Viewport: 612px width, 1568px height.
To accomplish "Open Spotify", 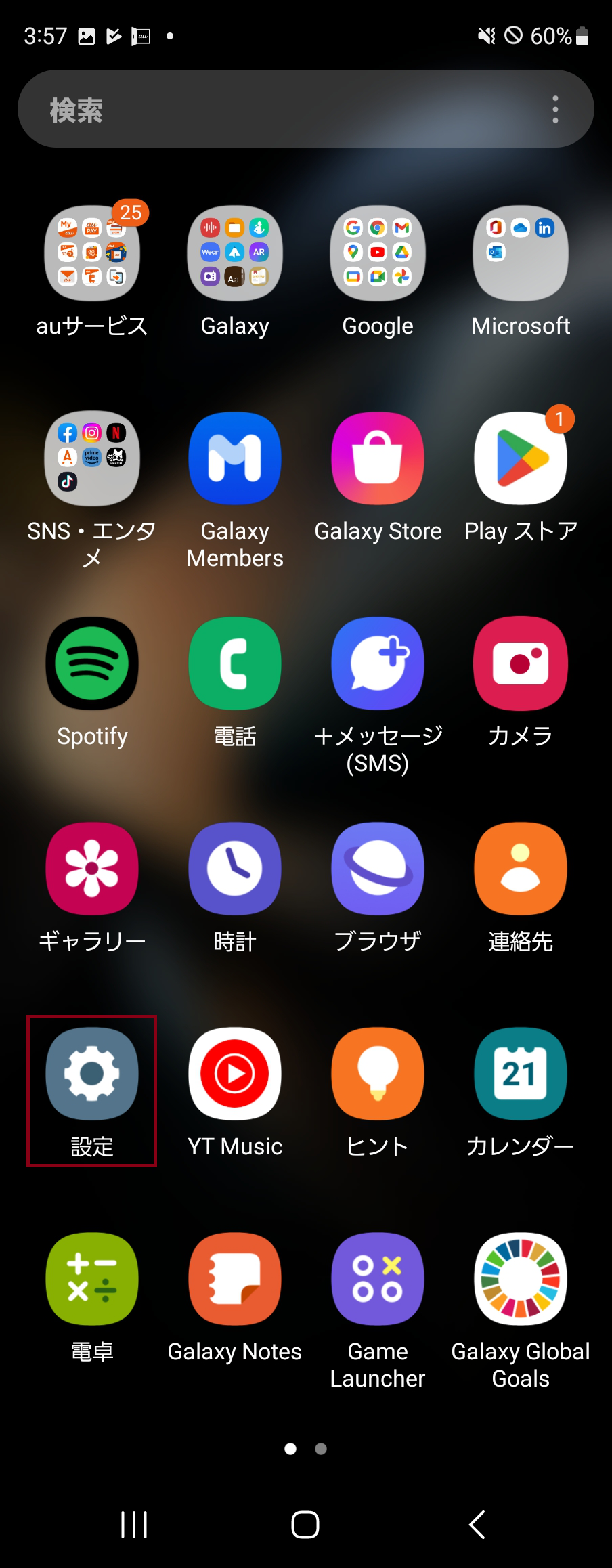I will [x=92, y=664].
